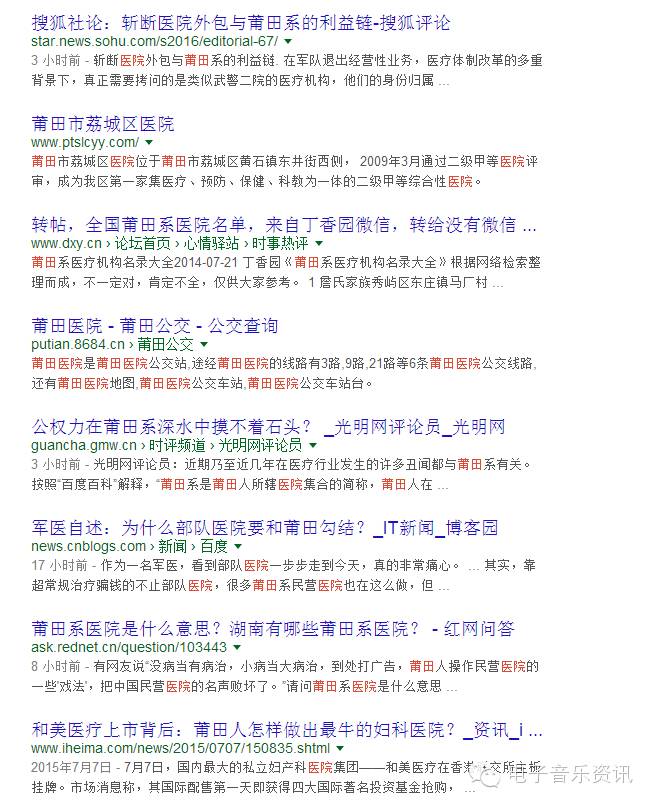Open the 全国莆田系医院名单 result from 丁香园

click(x=280, y=224)
